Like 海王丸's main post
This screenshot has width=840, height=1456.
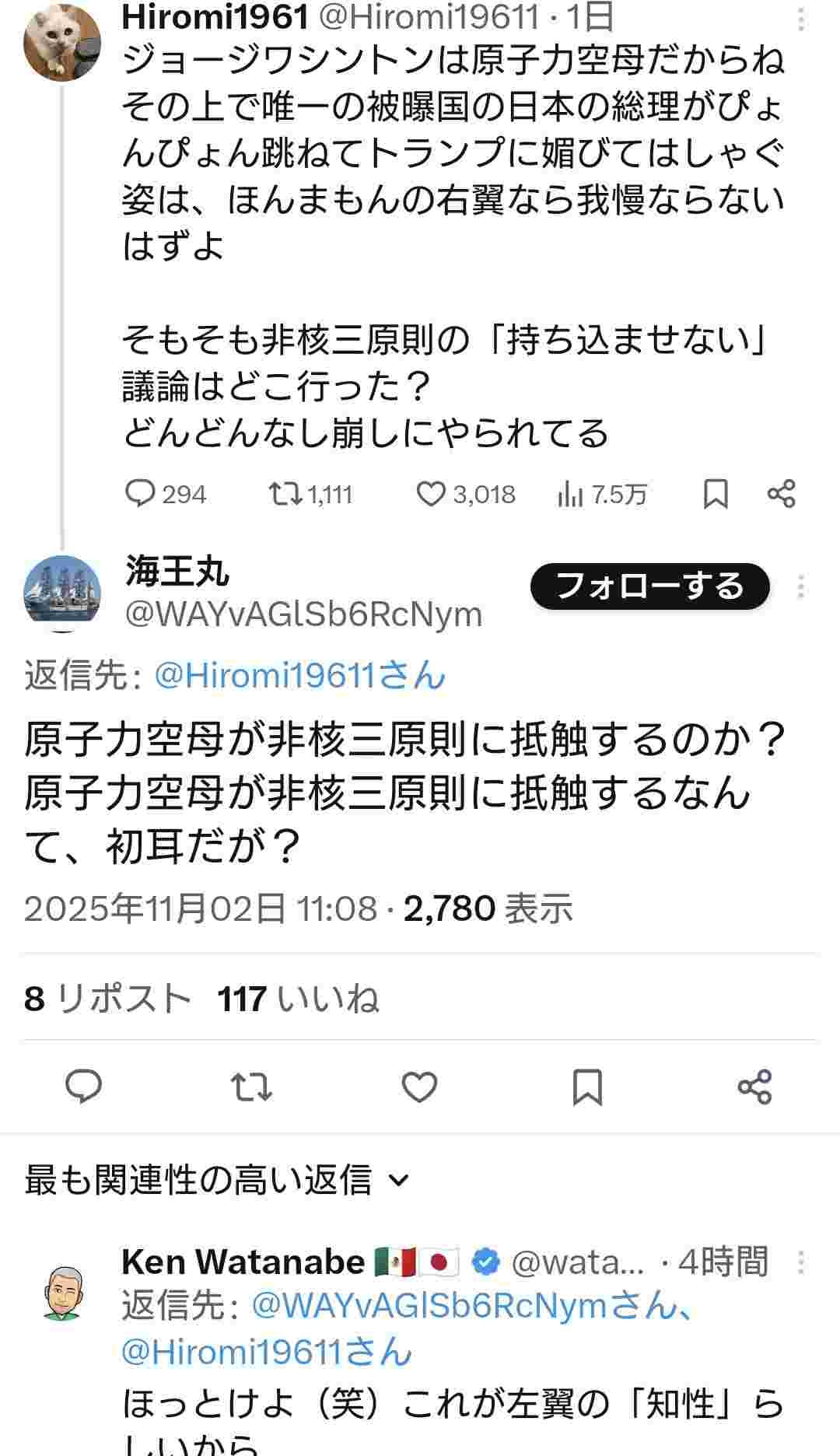tap(419, 1087)
